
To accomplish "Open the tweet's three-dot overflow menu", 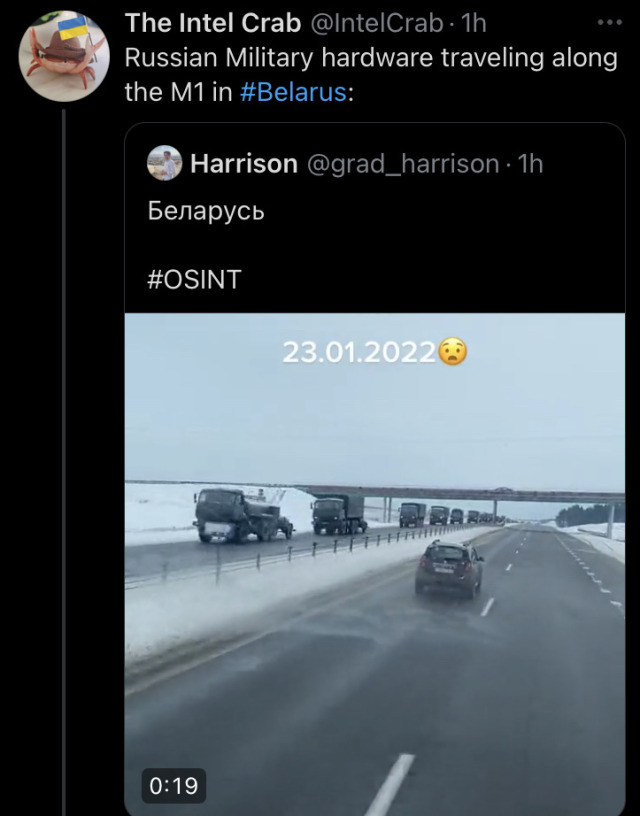I will click(x=607, y=23).
